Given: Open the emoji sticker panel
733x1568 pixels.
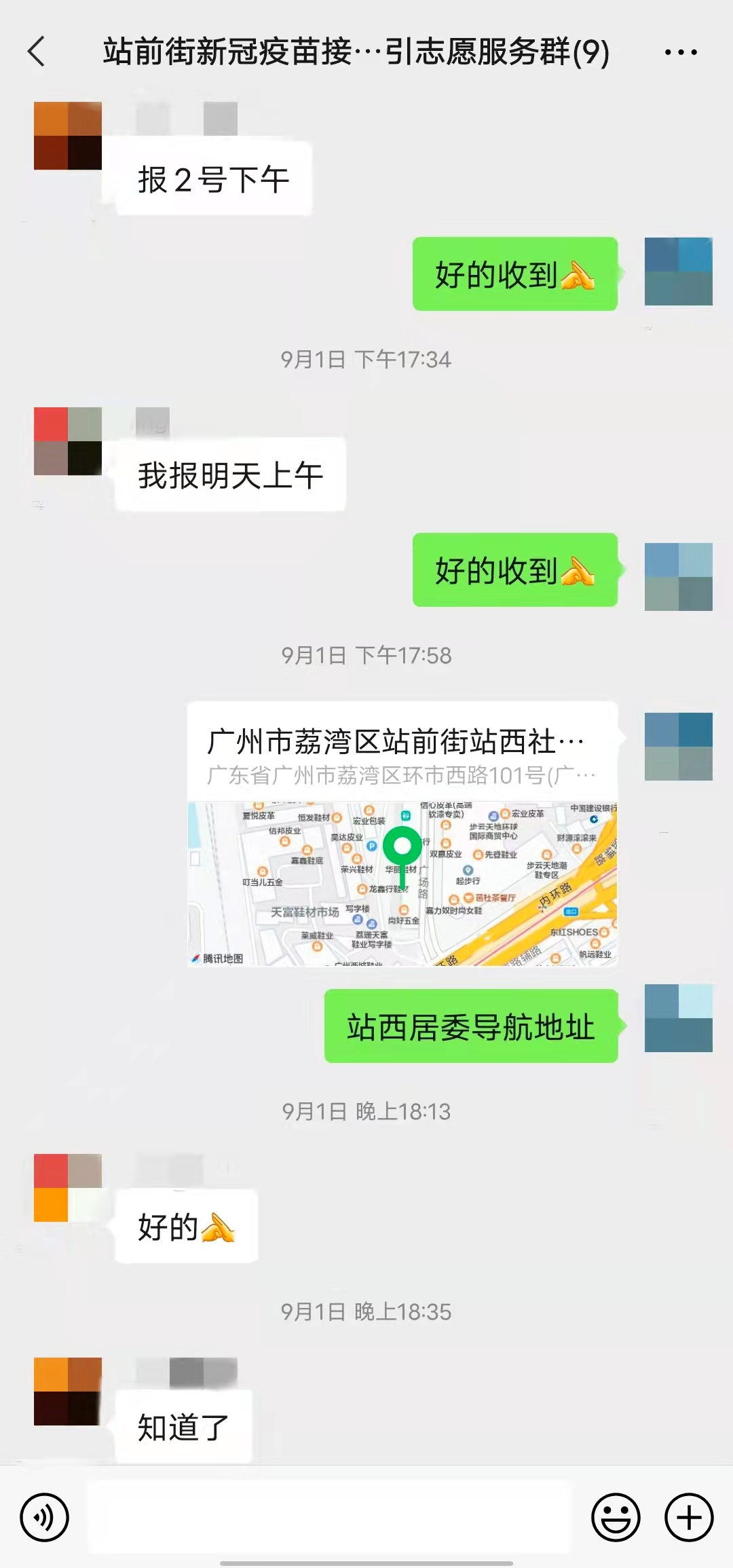Looking at the screenshot, I should click(616, 1517).
